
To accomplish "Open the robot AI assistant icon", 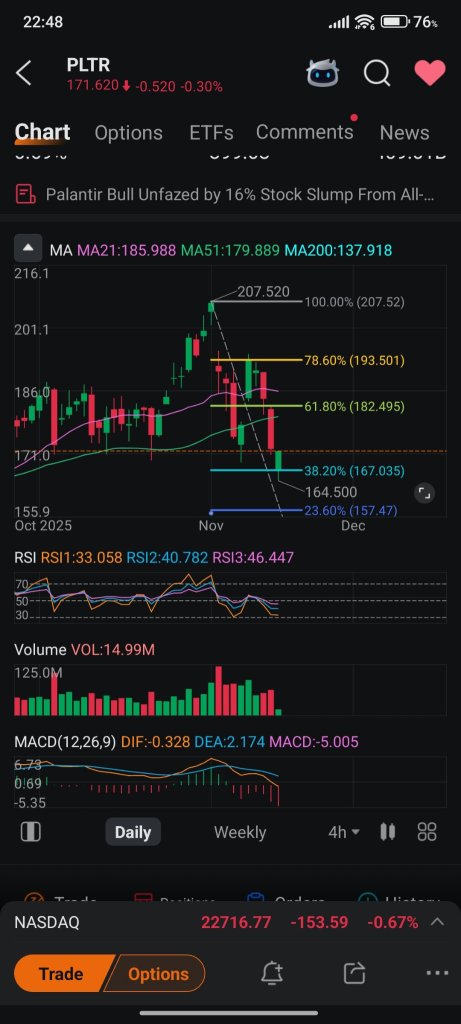I will point(323,73).
